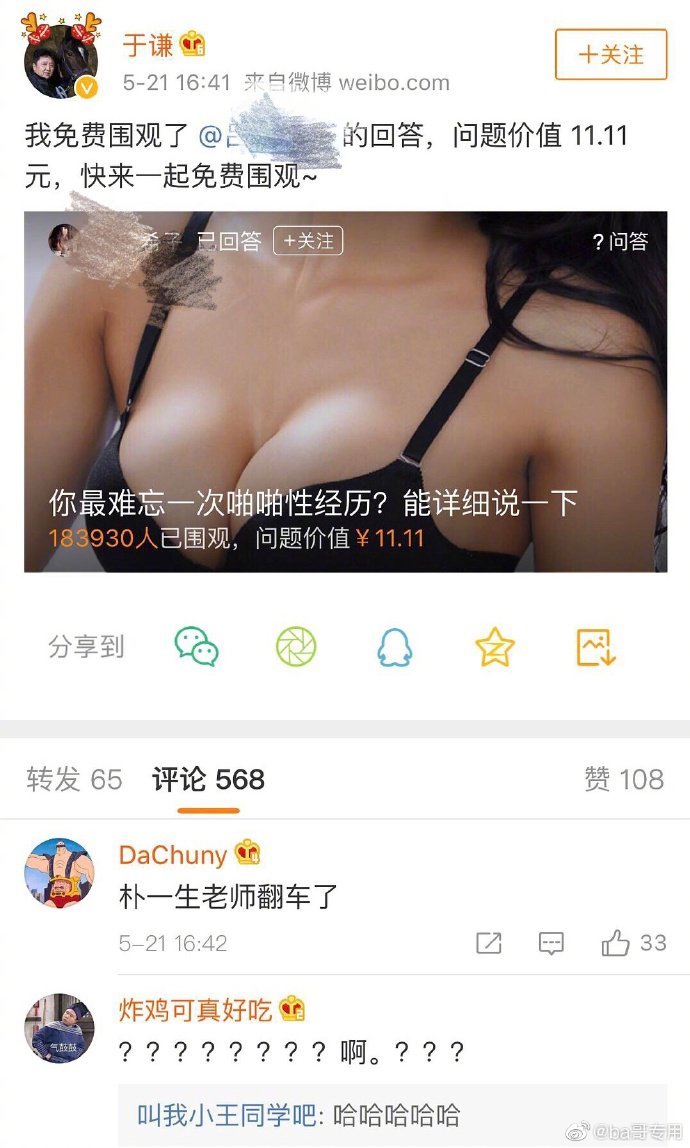Share the post to Qzone star icon

pyautogui.click(x=494, y=647)
